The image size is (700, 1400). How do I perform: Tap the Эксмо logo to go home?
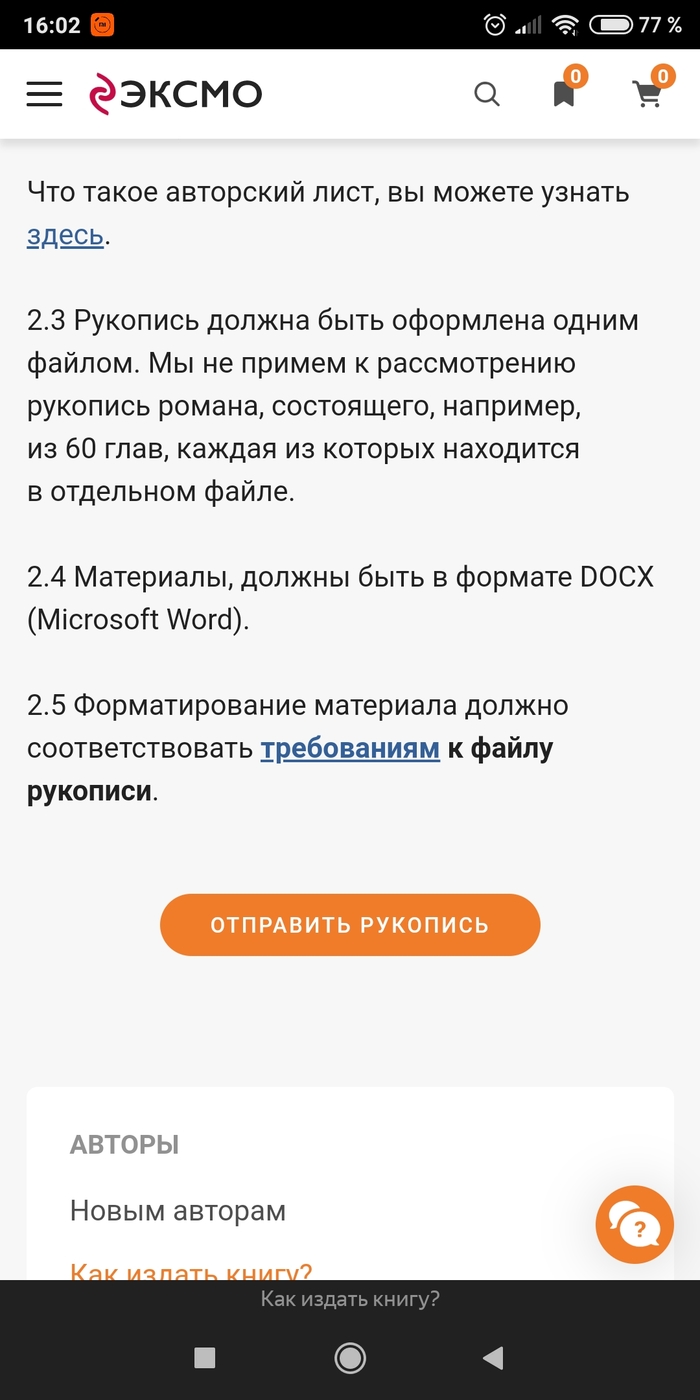[x=175, y=94]
